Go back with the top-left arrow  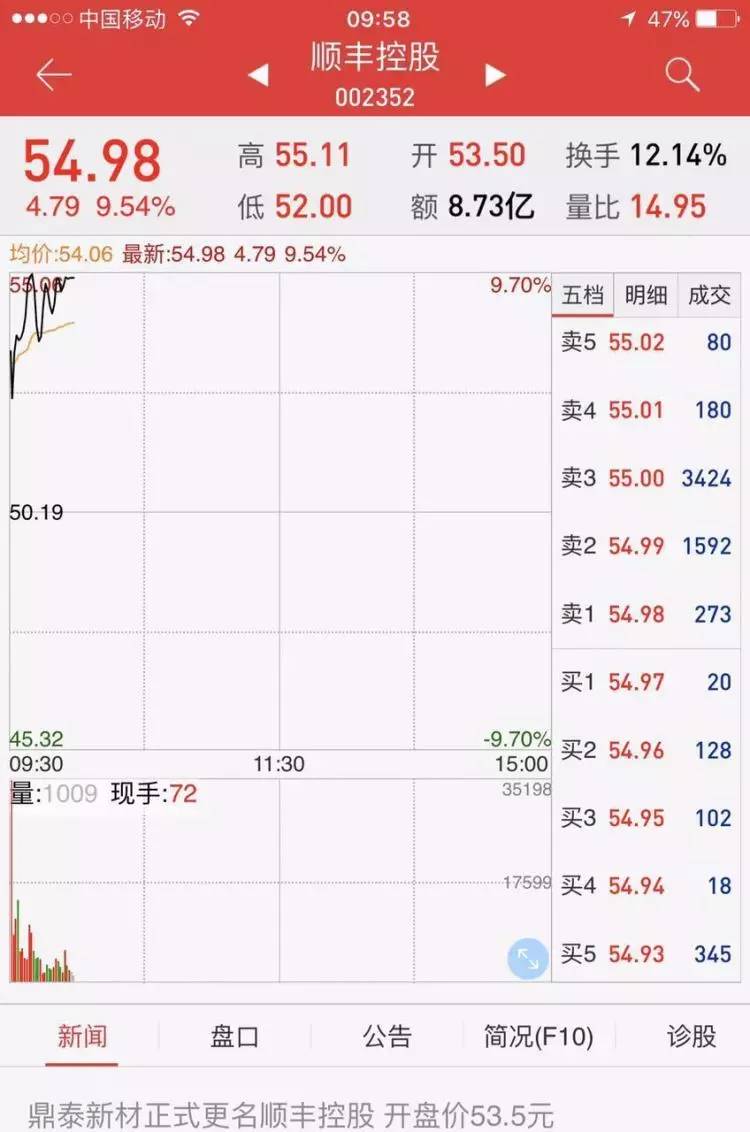pos(54,75)
